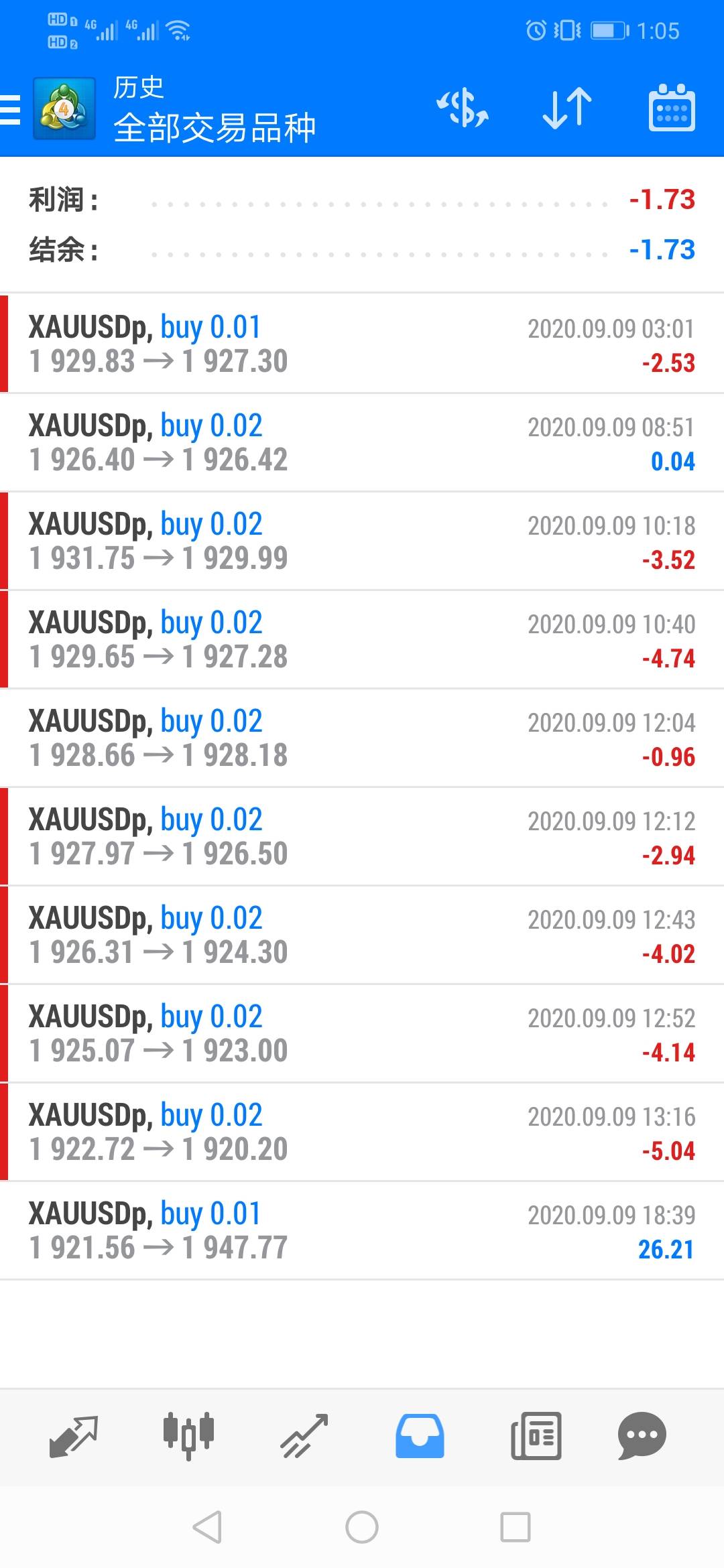Image resolution: width=724 pixels, height=1568 pixels.
Task: Open the symbol filter dollar icon
Action: [462, 109]
